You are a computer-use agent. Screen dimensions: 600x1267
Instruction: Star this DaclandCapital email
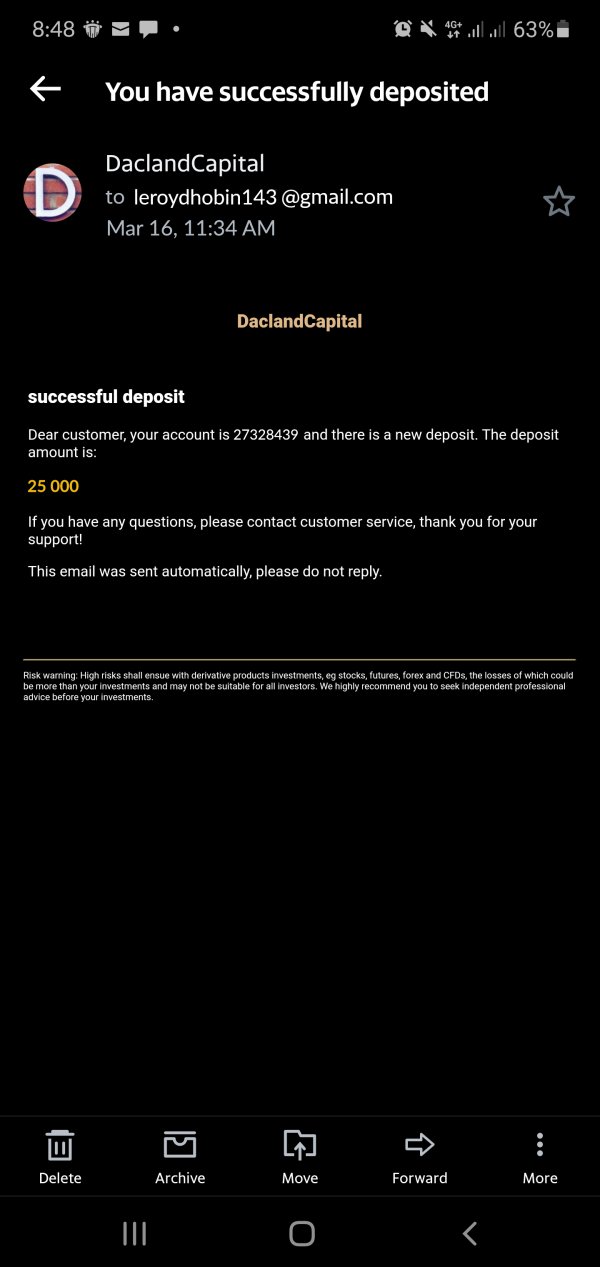point(559,201)
